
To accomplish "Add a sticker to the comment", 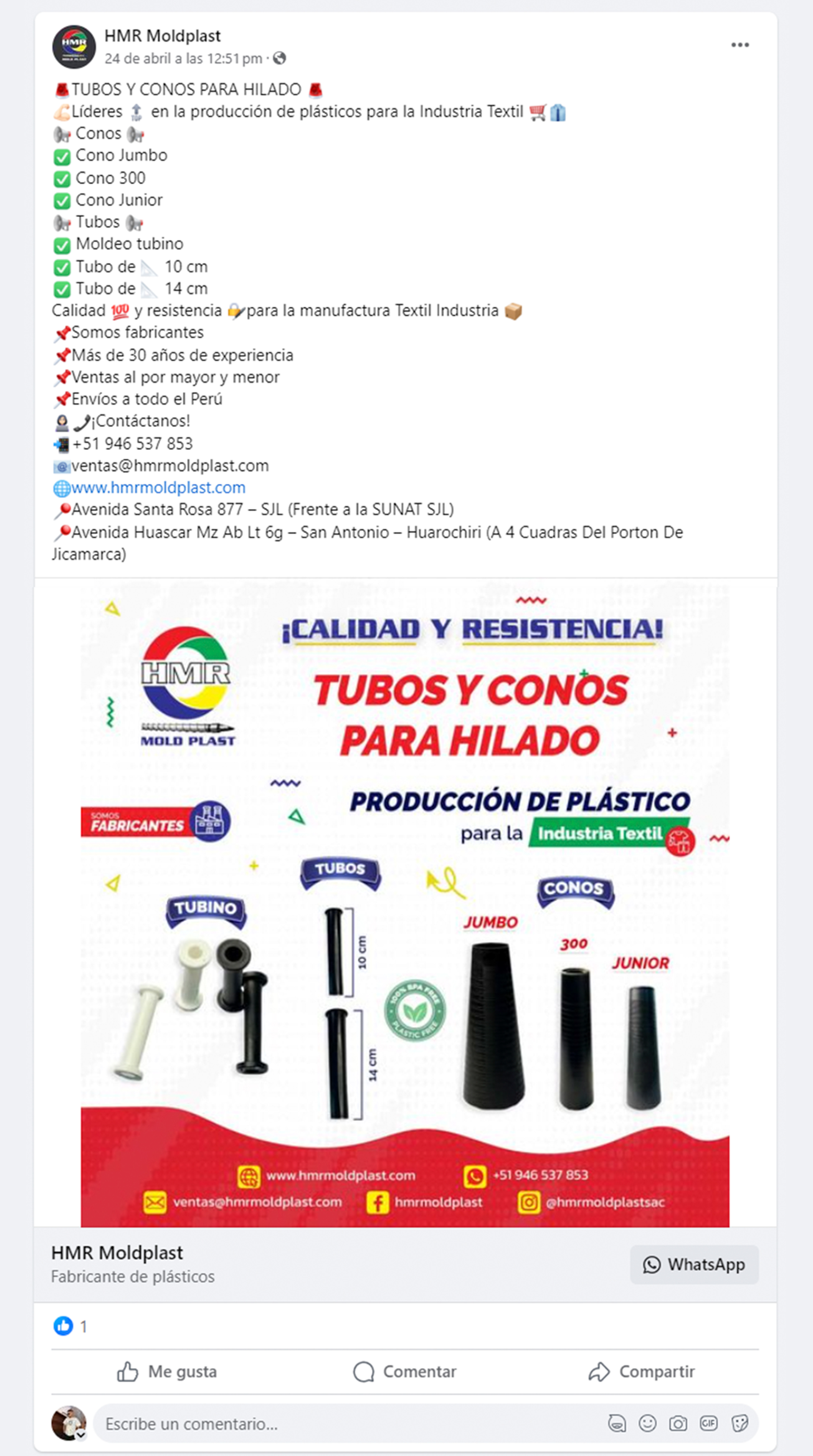I will point(740,1423).
